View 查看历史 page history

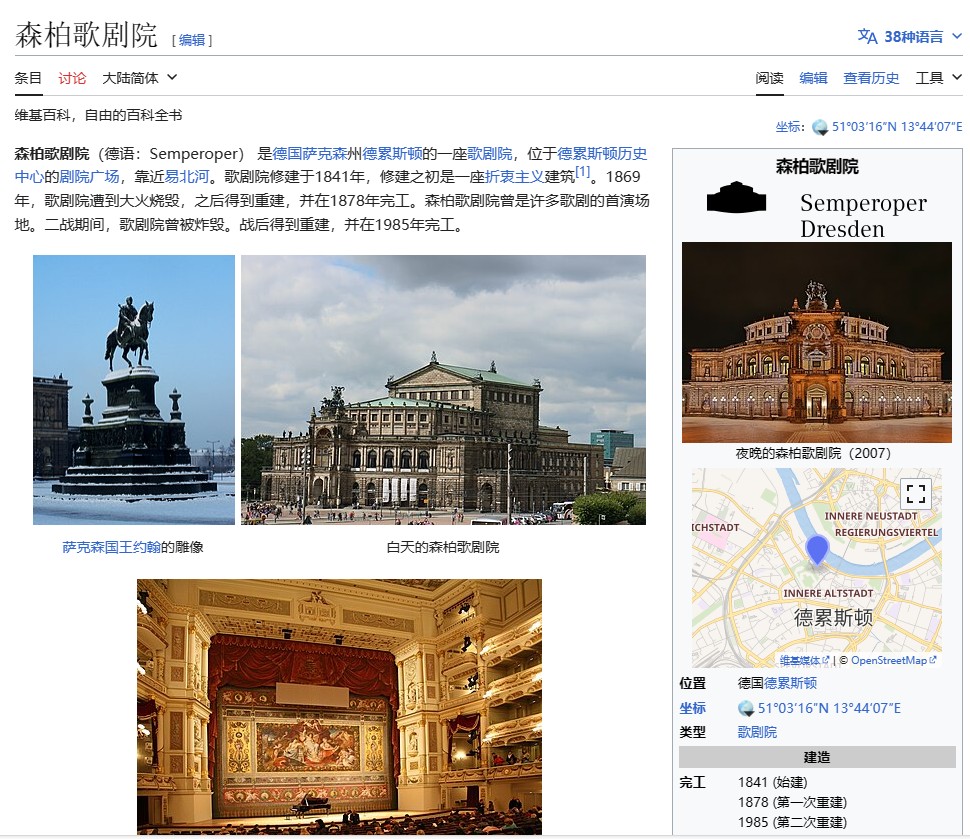pyautogui.click(x=871, y=78)
